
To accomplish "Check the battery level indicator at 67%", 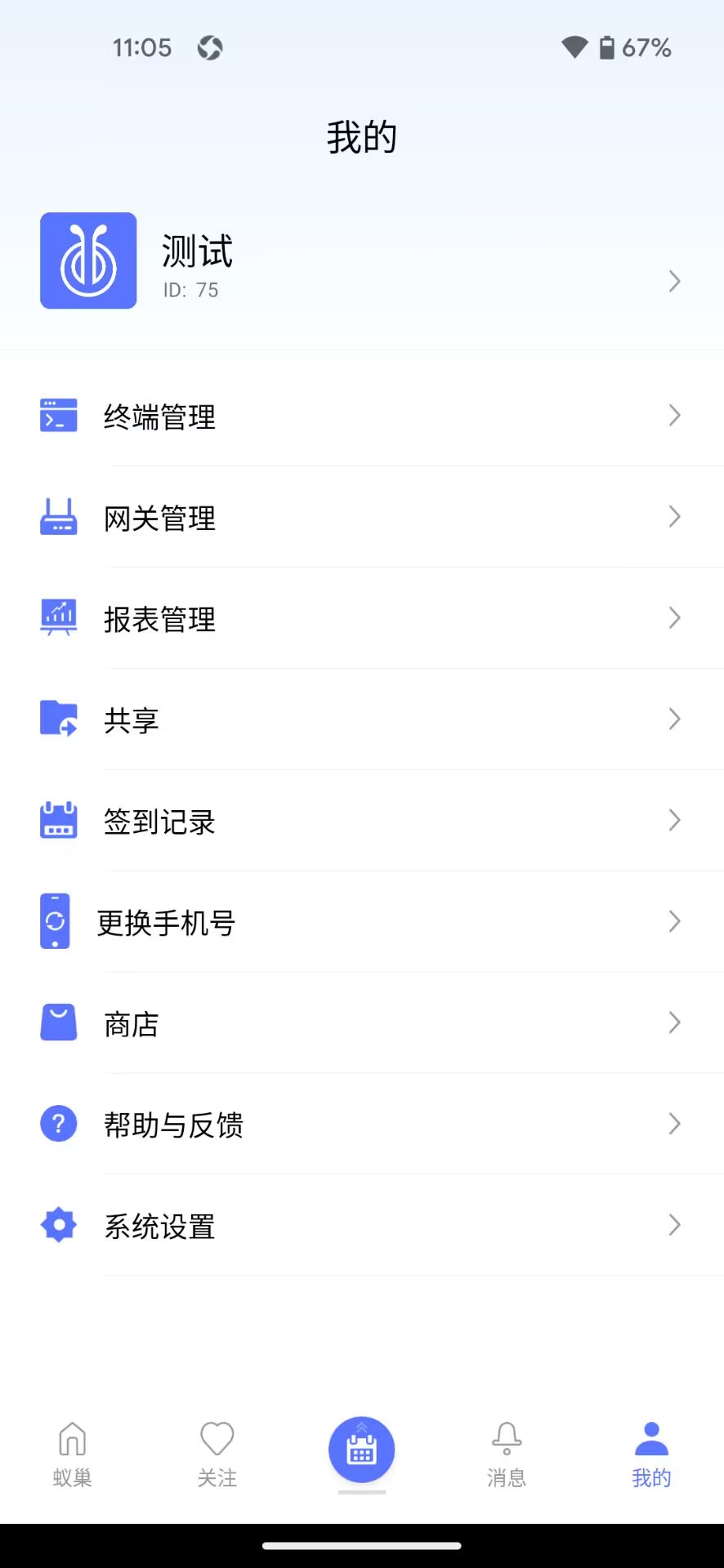I will pos(626,47).
